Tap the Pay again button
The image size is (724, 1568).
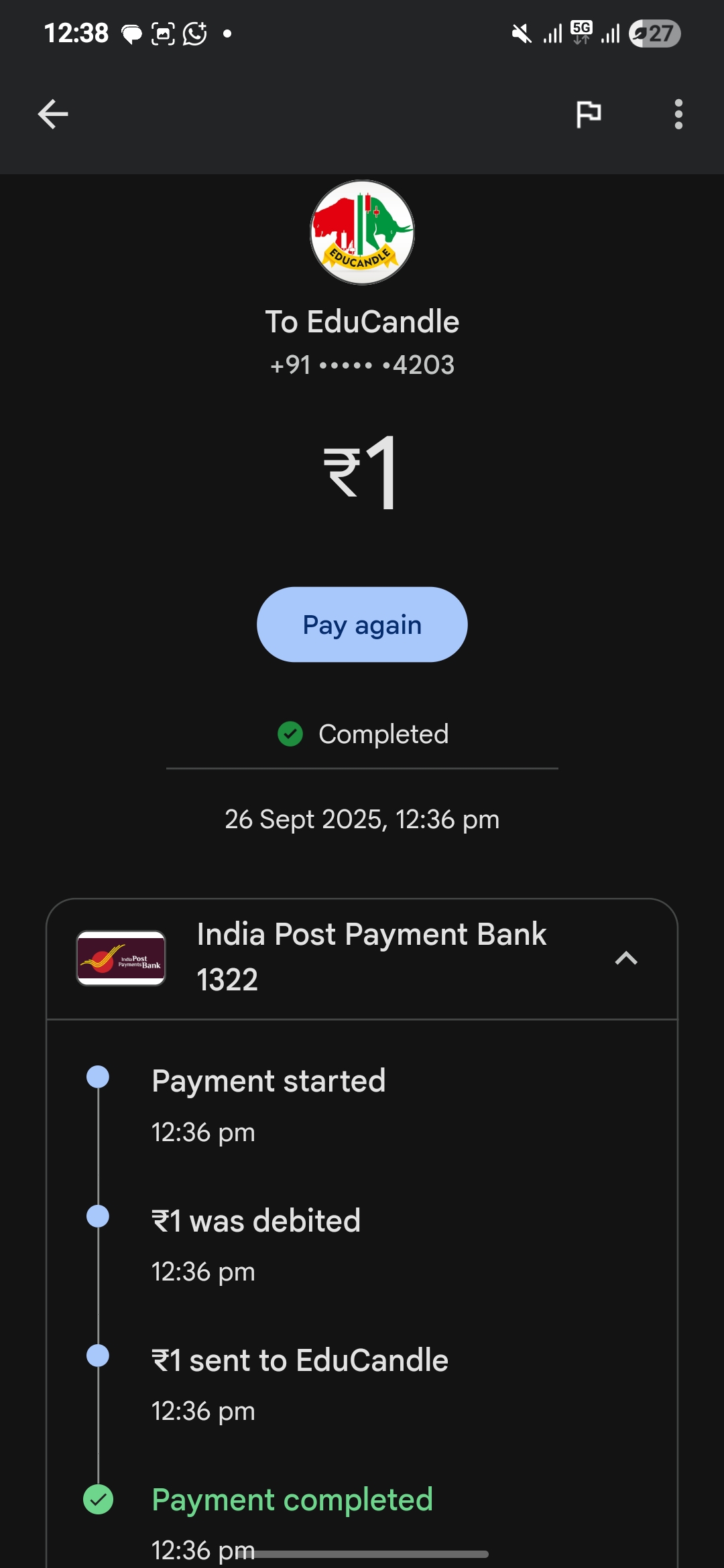pyautogui.click(x=362, y=625)
